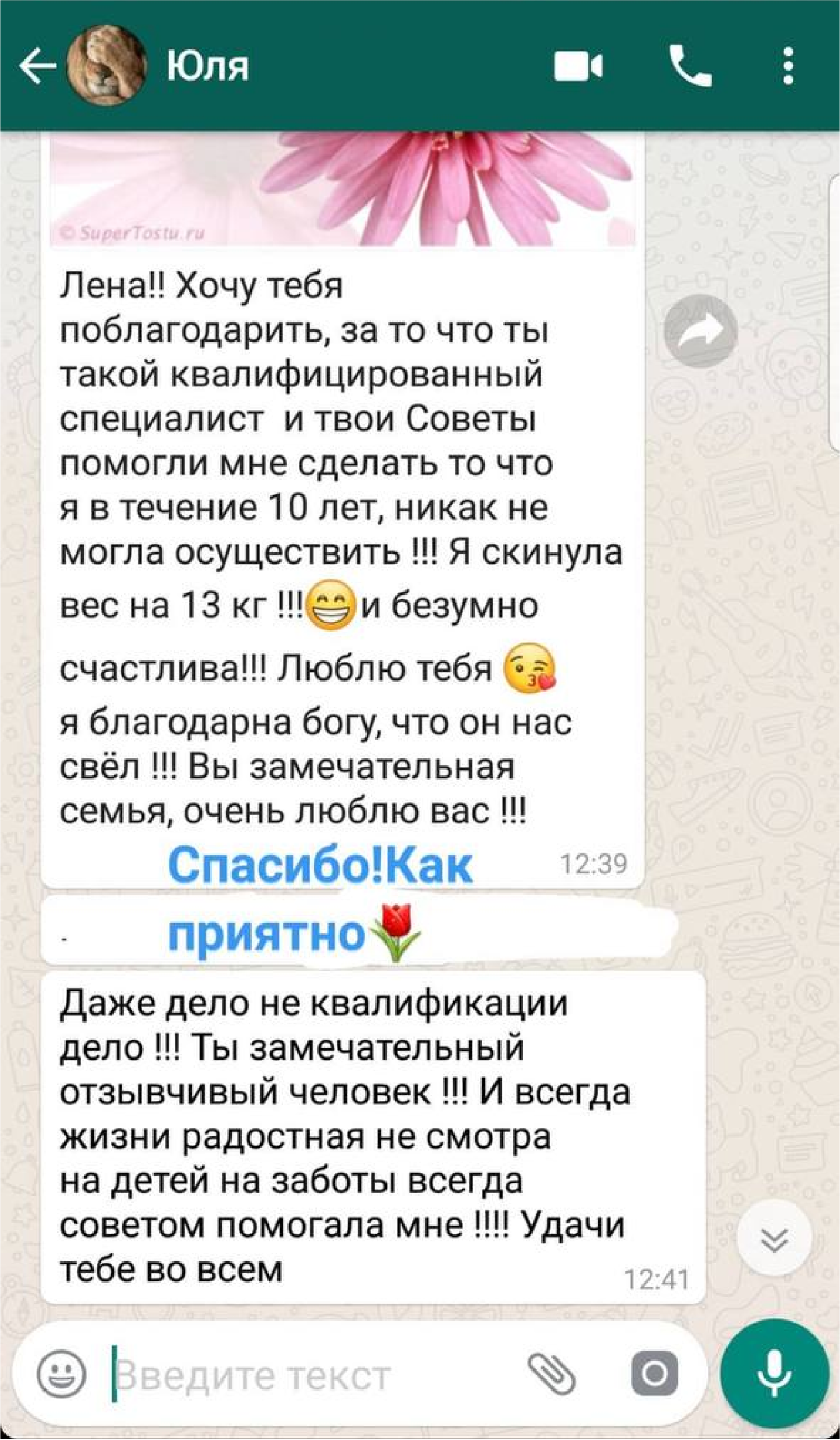Open Юля's profile picture
The height and width of the screenshot is (1440, 840).
tap(107, 66)
